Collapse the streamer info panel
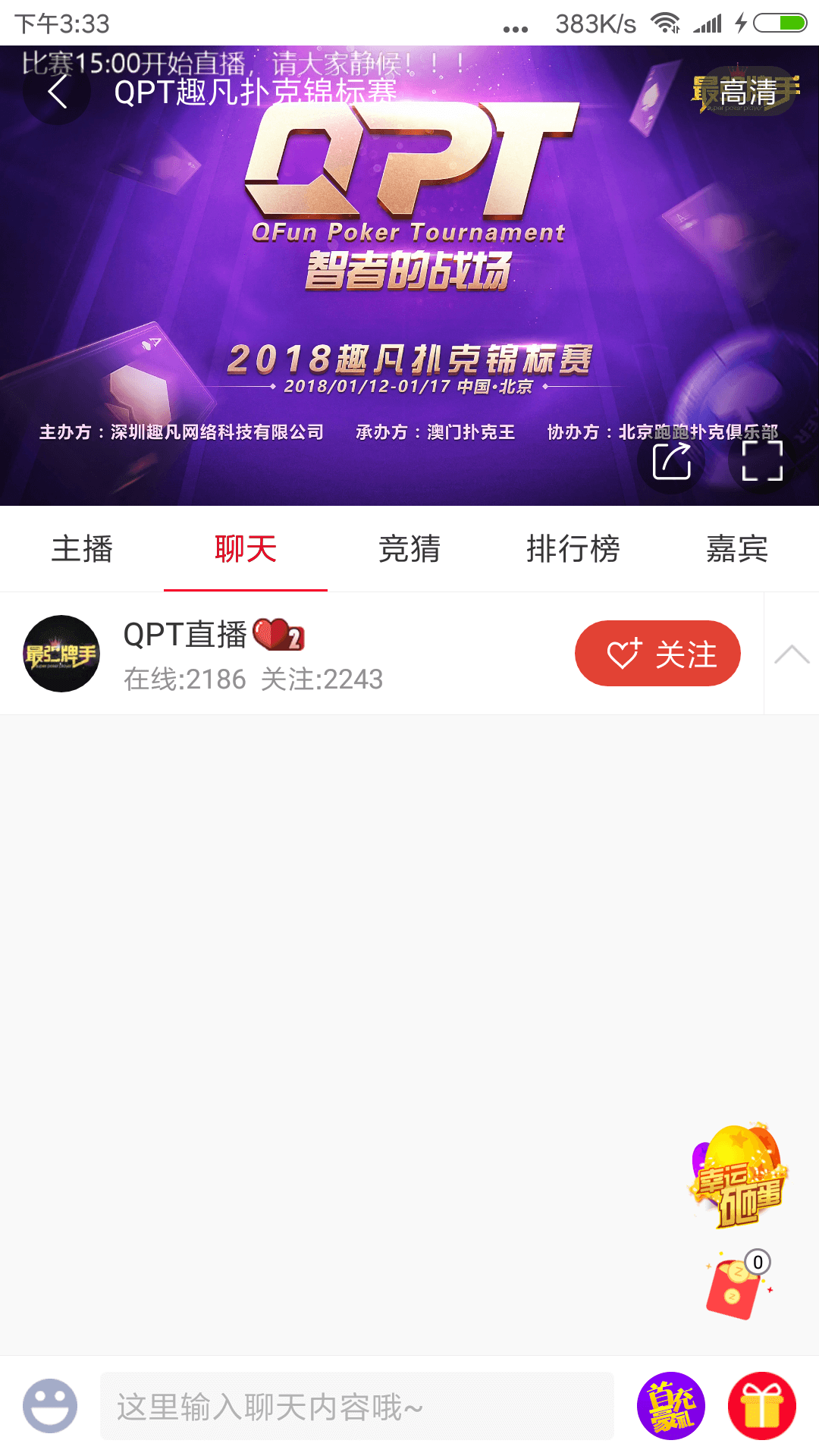This screenshot has height=1456, width=819. [792, 654]
